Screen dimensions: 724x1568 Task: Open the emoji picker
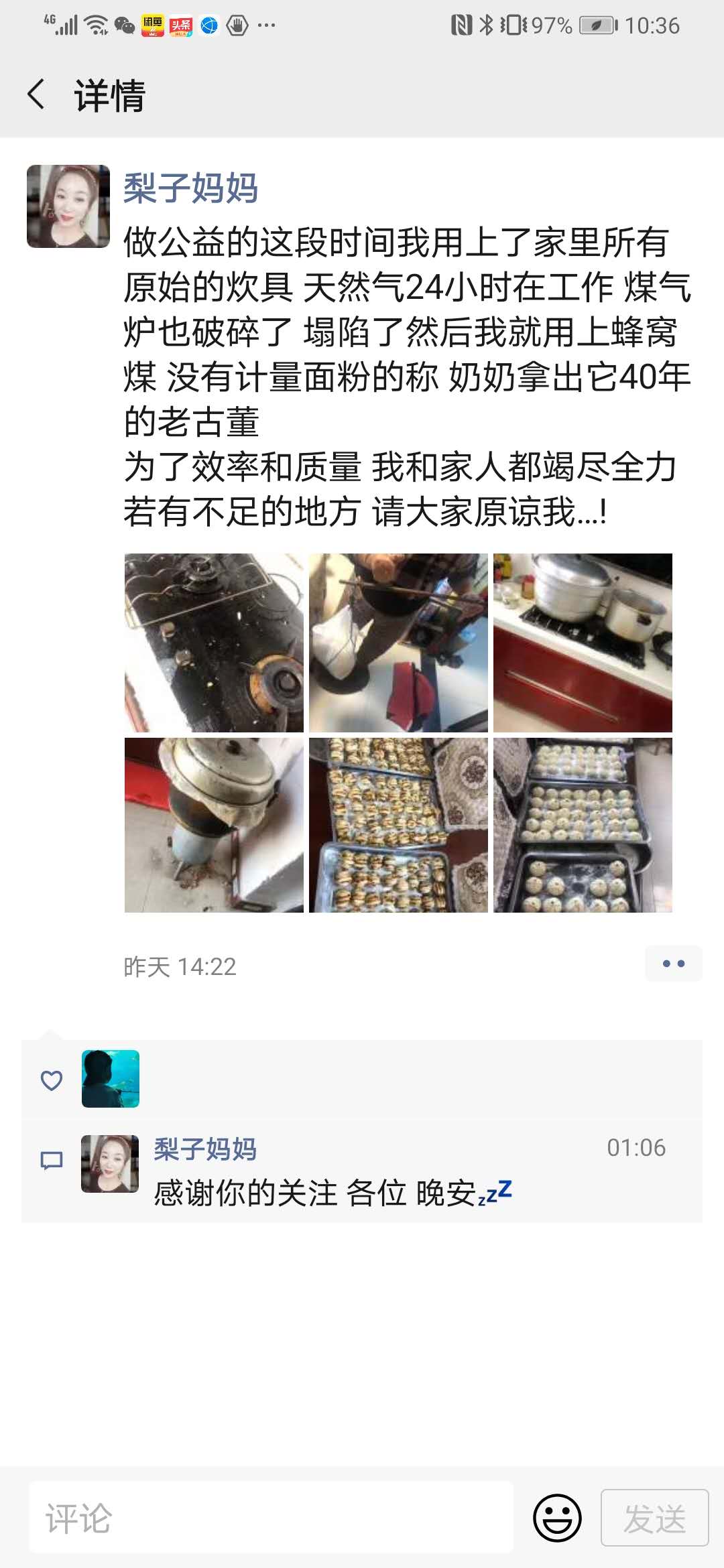pos(557,1517)
